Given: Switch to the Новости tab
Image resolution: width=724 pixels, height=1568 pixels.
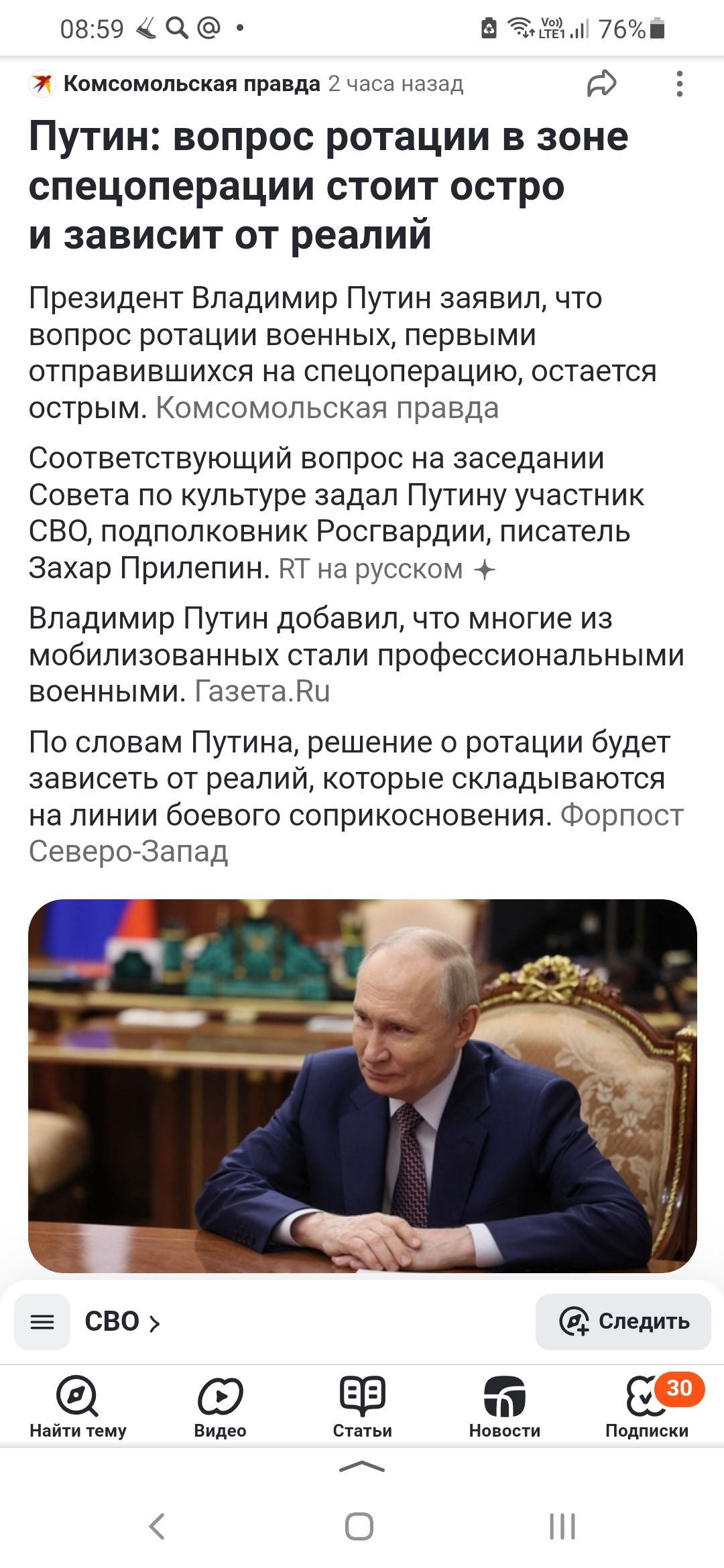Looking at the screenshot, I should coord(504,1407).
